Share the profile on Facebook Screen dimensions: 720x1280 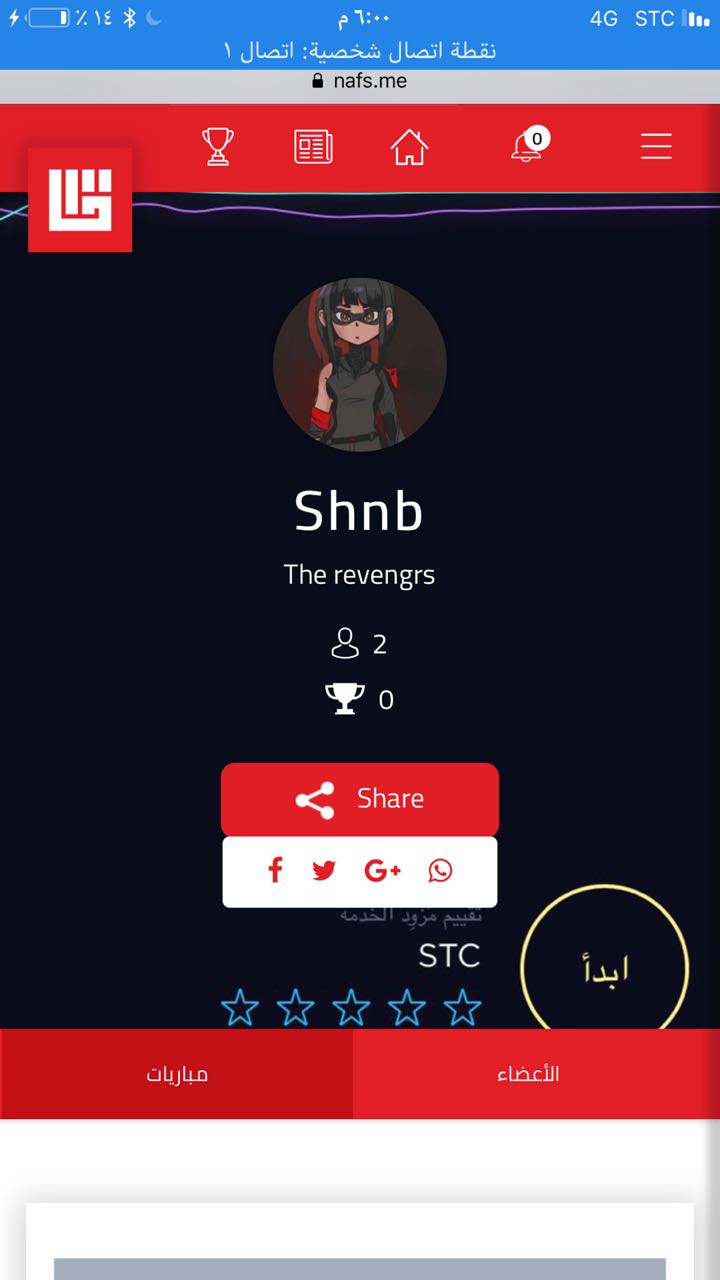pyautogui.click(x=275, y=870)
